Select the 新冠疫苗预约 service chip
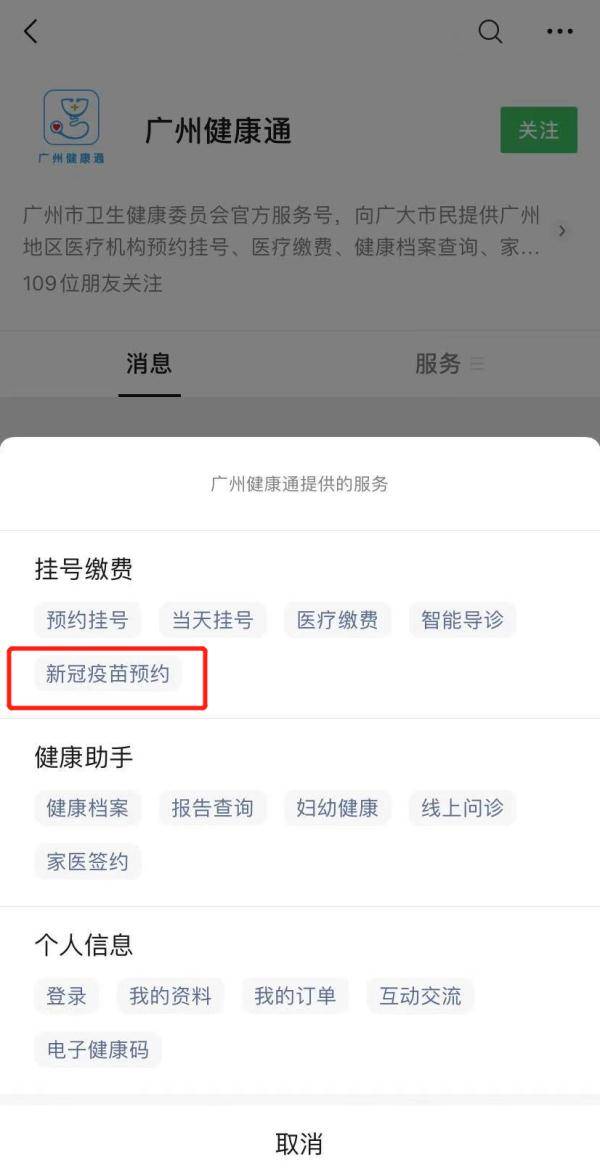The width and height of the screenshot is (600, 1170). [x=107, y=674]
